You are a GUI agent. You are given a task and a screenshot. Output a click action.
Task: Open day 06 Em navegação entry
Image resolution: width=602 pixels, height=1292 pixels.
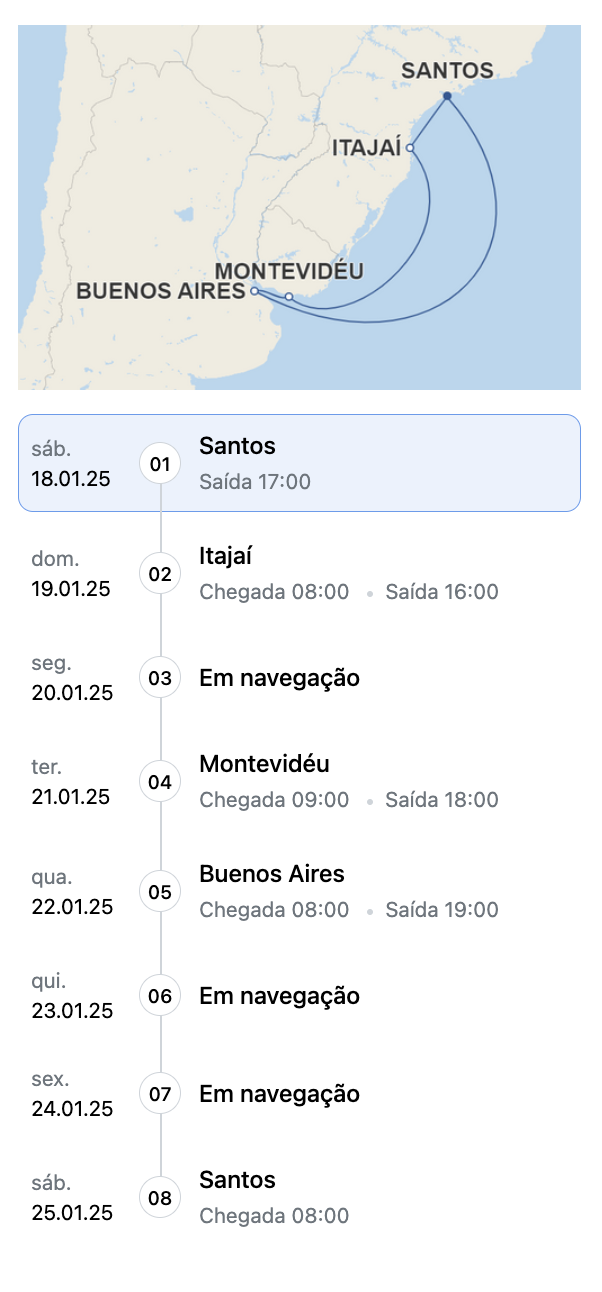[x=299, y=996]
